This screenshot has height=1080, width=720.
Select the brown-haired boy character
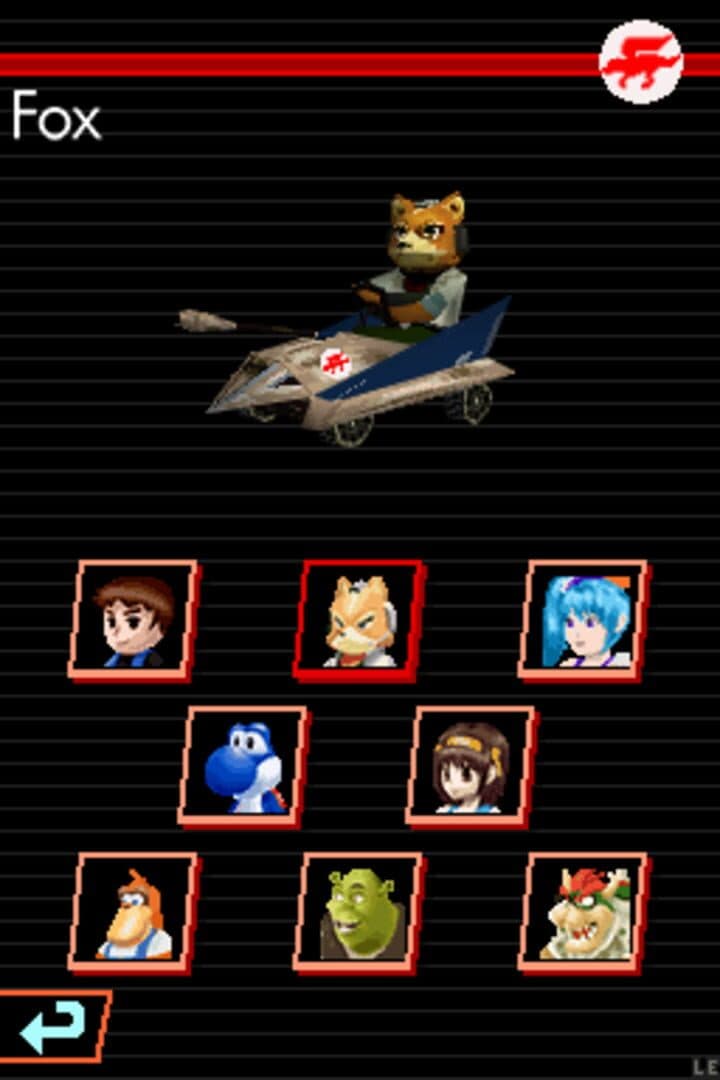(133, 621)
